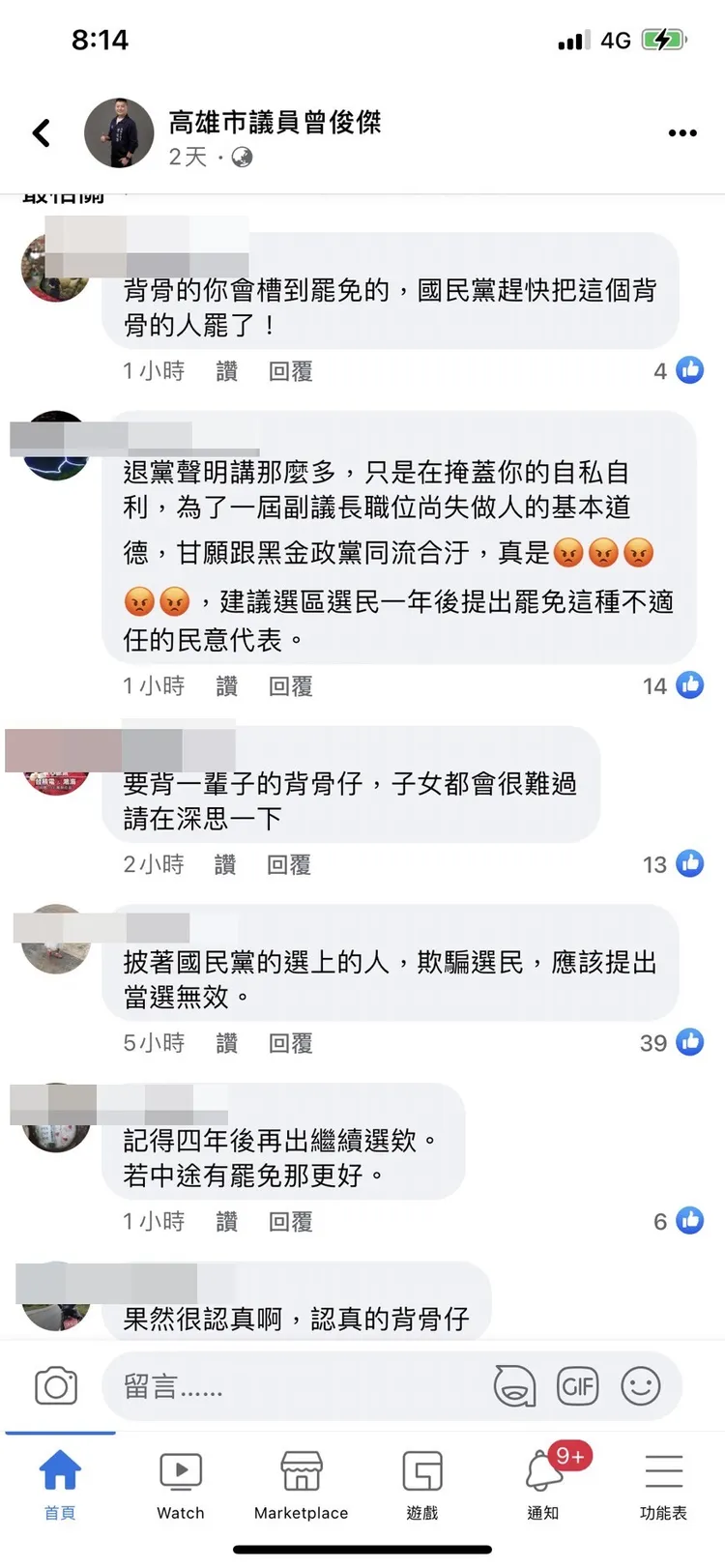Image resolution: width=725 pixels, height=1568 pixels.
Task: Like the top comment by tapping 讚
Action: click(x=227, y=370)
